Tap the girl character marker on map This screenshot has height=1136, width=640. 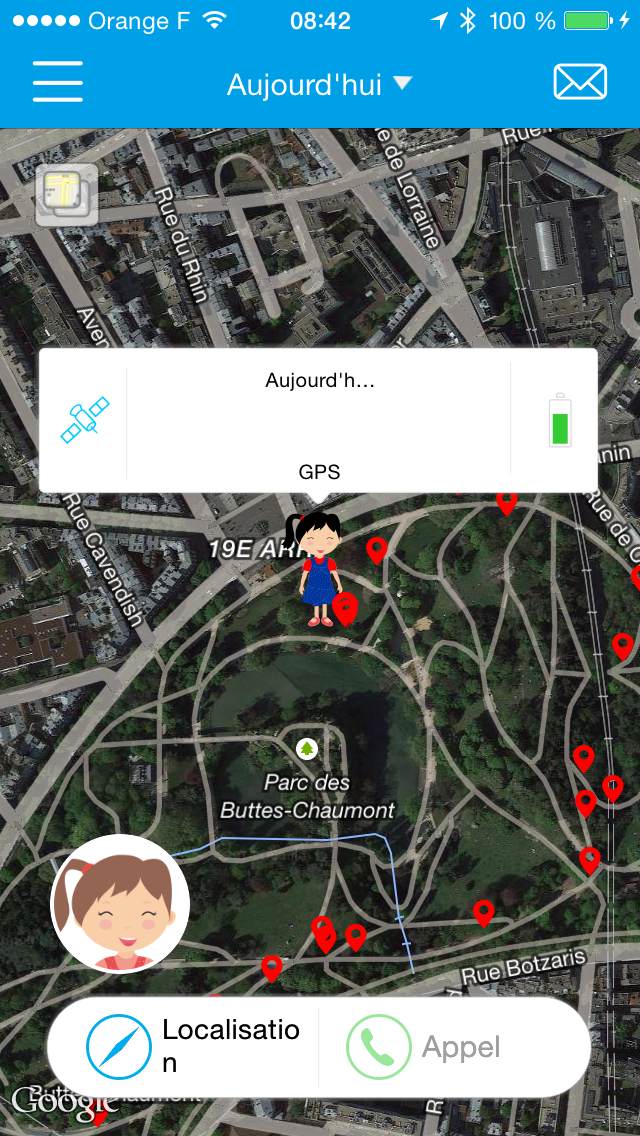[x=315, y=569]
